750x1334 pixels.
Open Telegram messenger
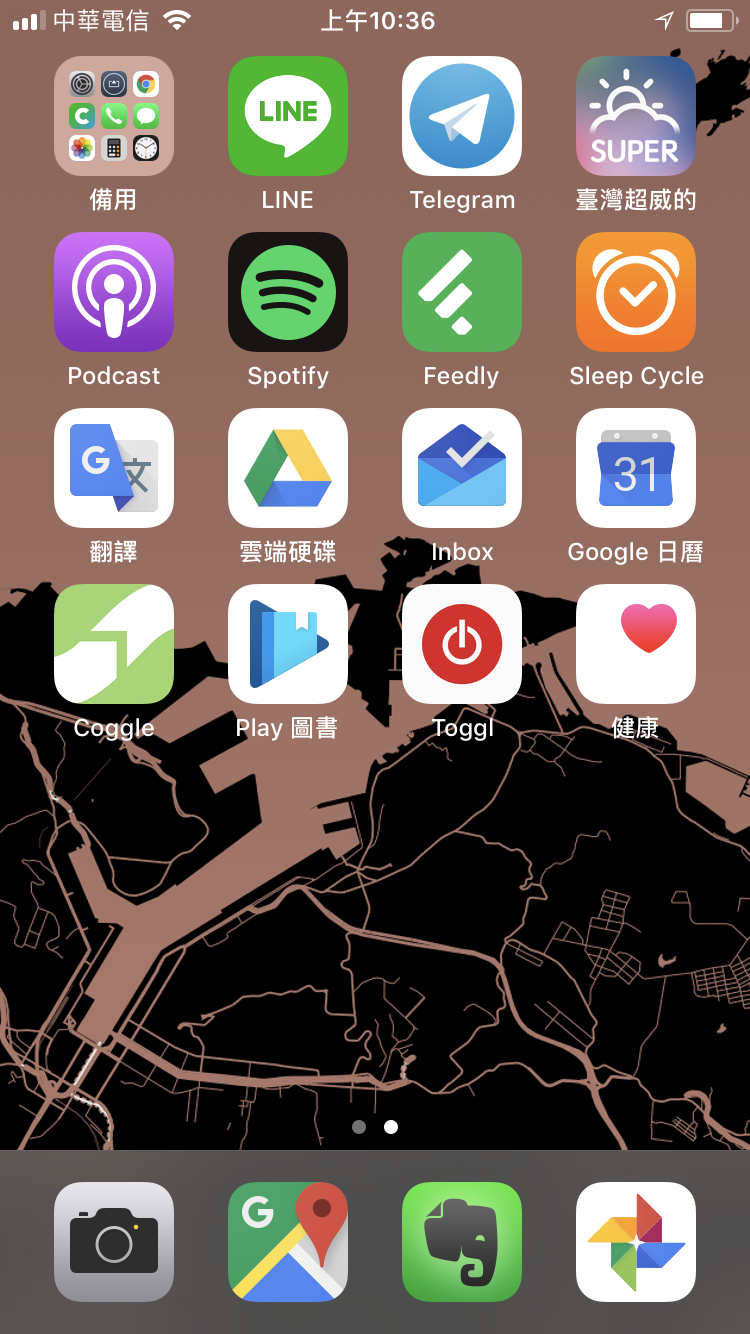coord(462,116)
